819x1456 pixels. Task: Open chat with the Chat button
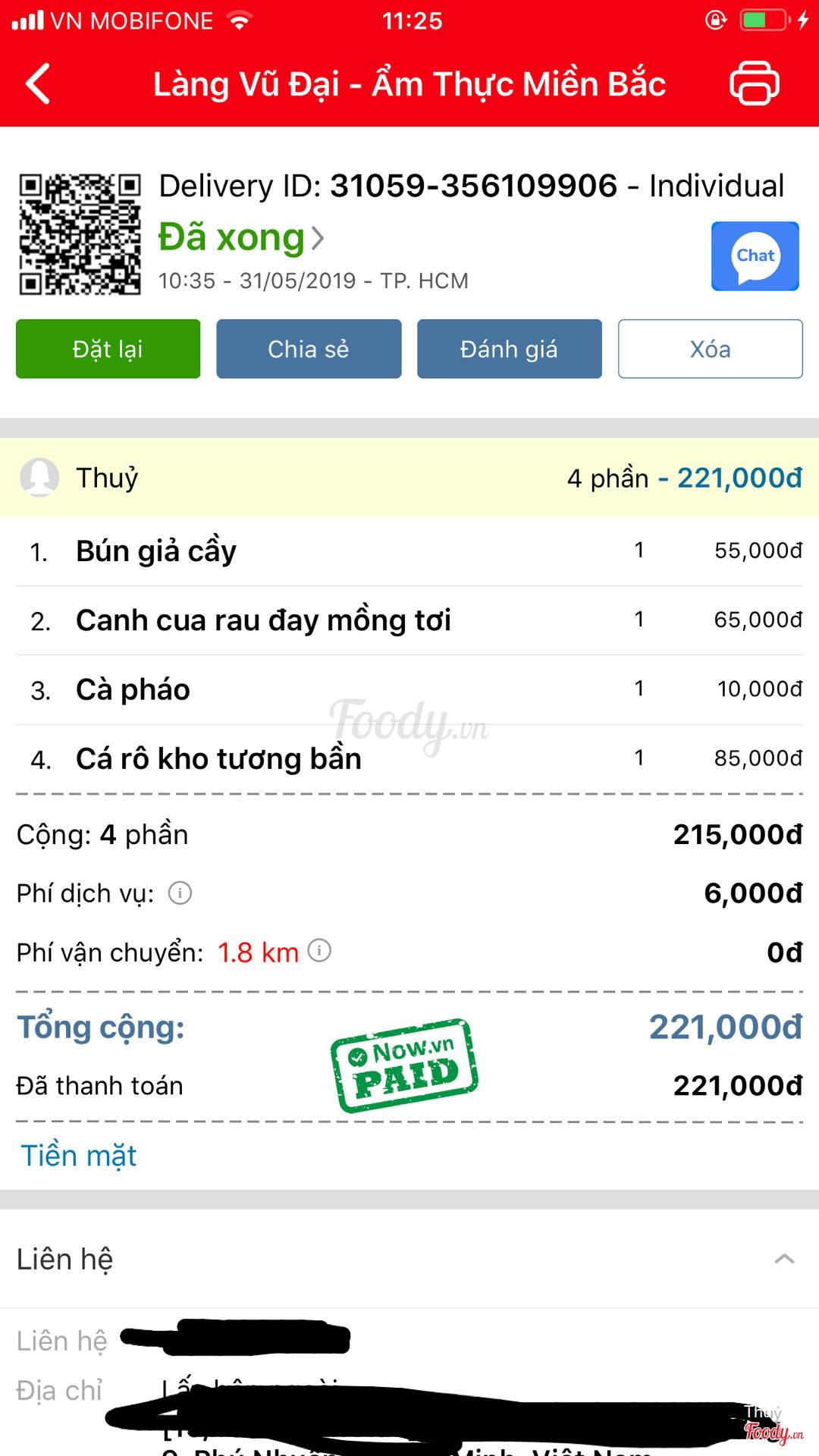(x=755, y=256)
